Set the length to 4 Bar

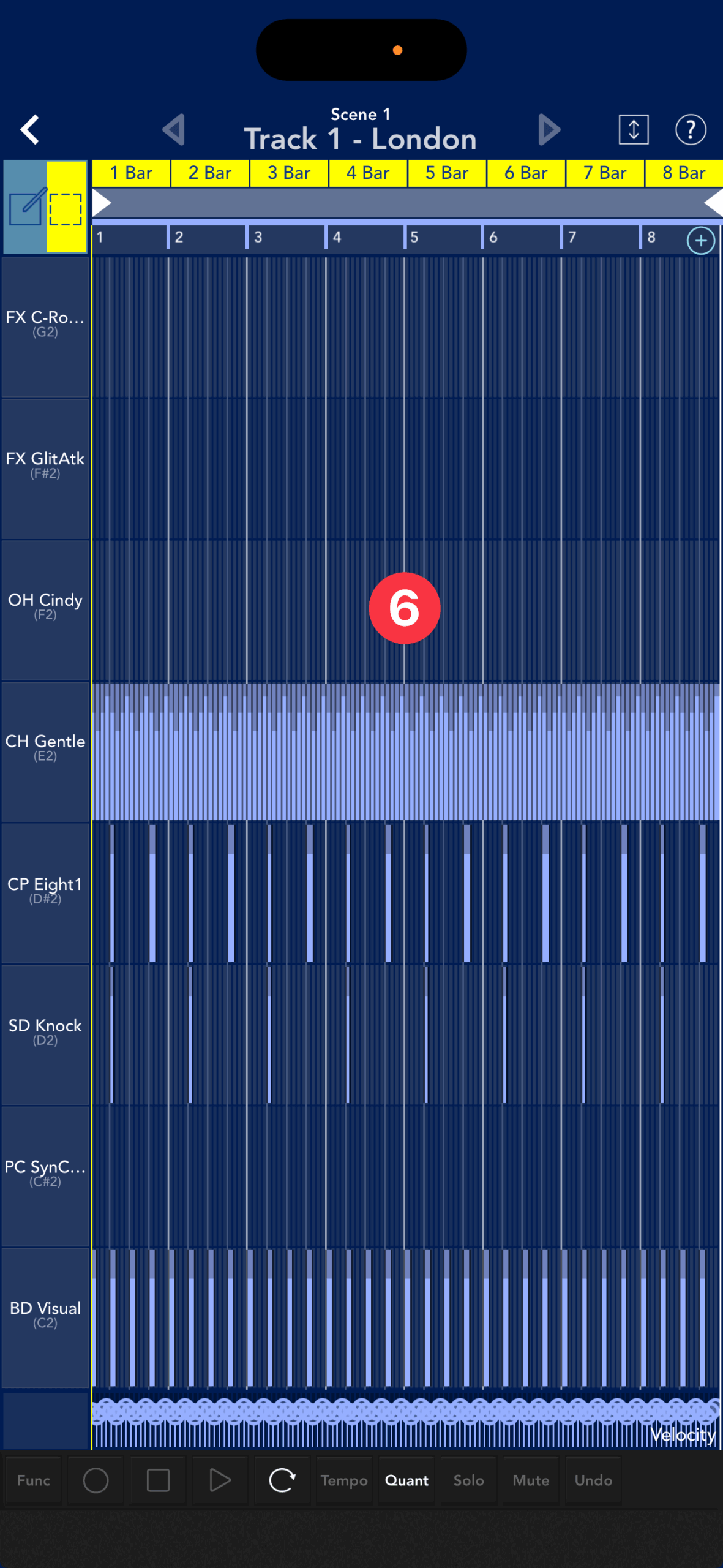coord(368,173)
